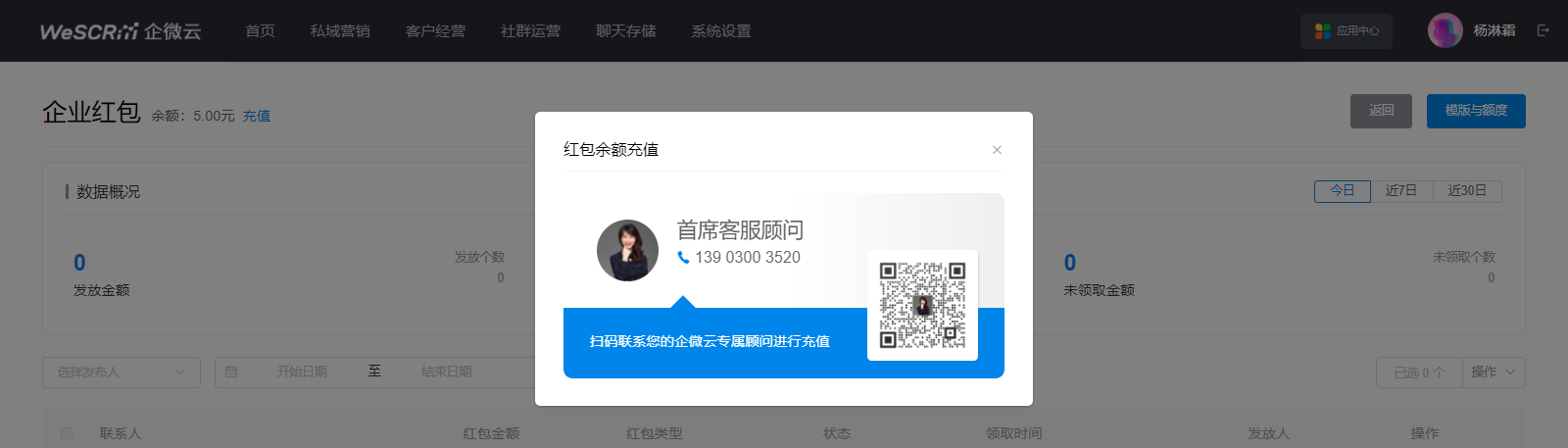The width and height of the screenshot is (1568, 448).
Task: Open 客户经营 menu
Action: [435, 31]
